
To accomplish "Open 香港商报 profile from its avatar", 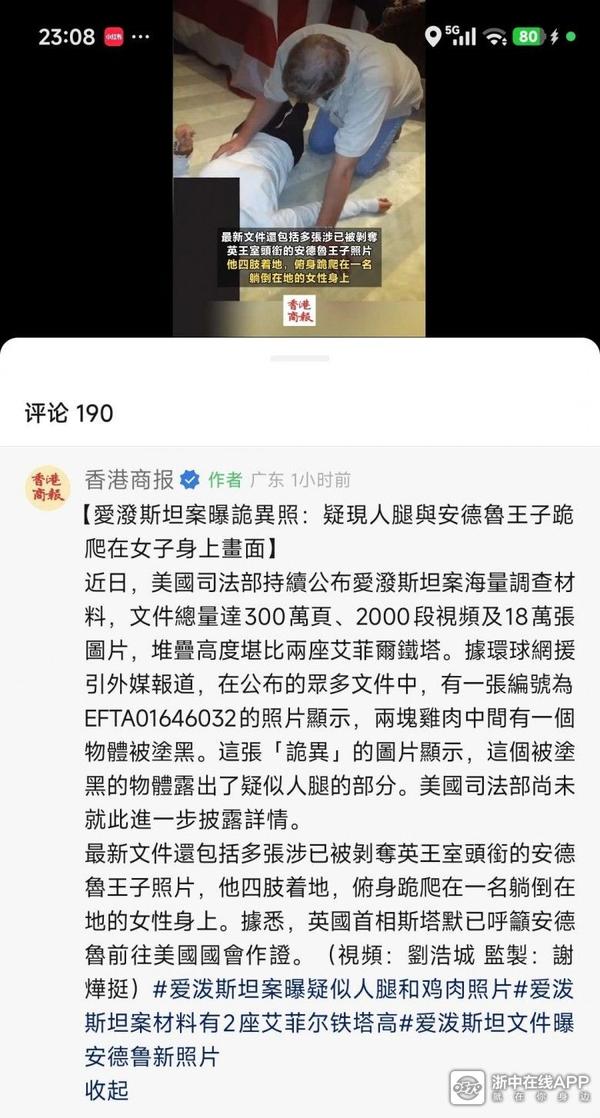I will click(x=48, y=487).
